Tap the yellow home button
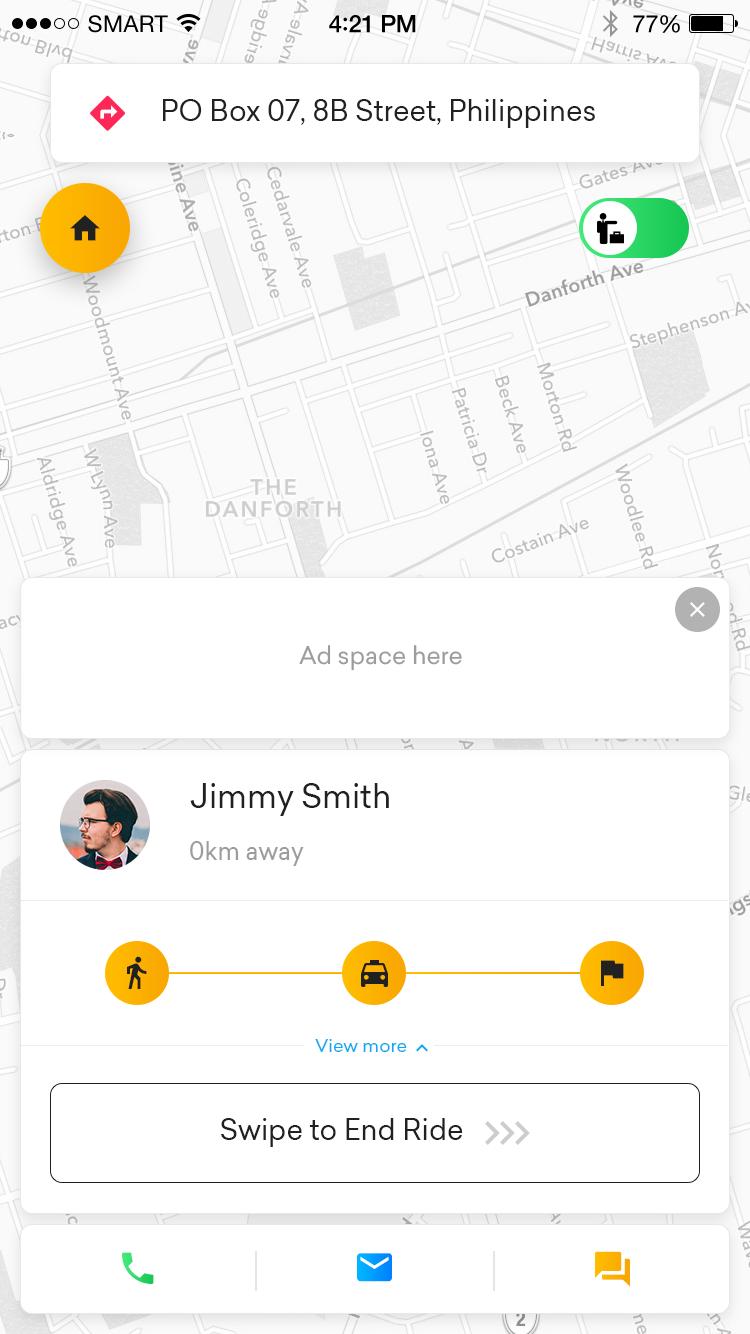Viewport: 750px width, 1334px height. [85, 228]
